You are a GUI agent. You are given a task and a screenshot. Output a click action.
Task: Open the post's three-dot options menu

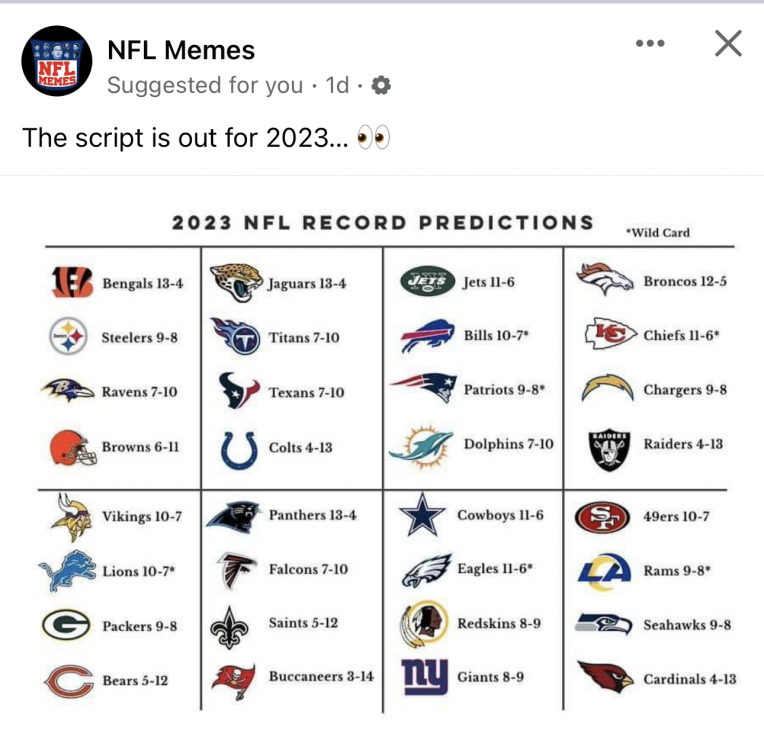tap(650, 43)
